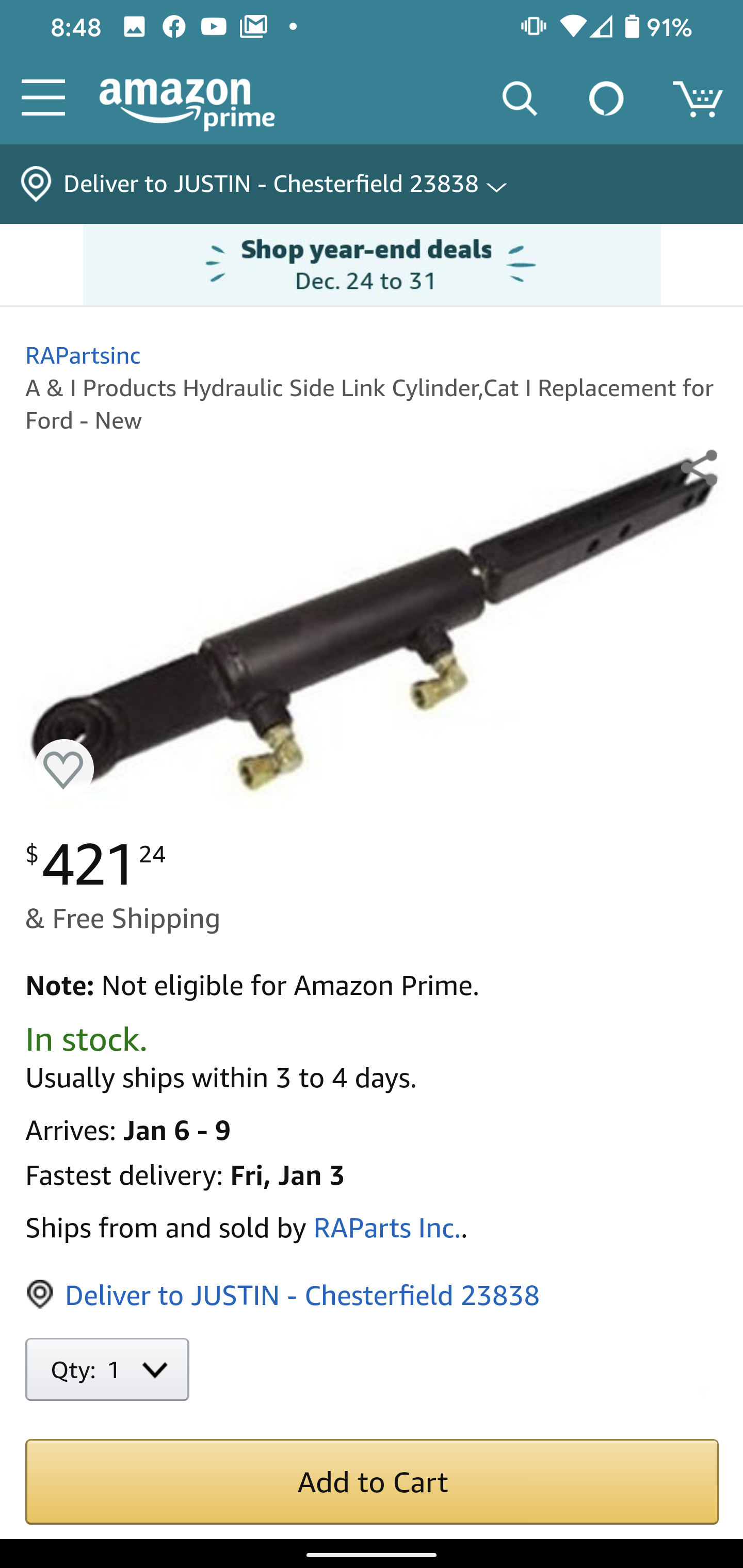Open the search icon
743x1568 pixels.
(x=520, y=99)
